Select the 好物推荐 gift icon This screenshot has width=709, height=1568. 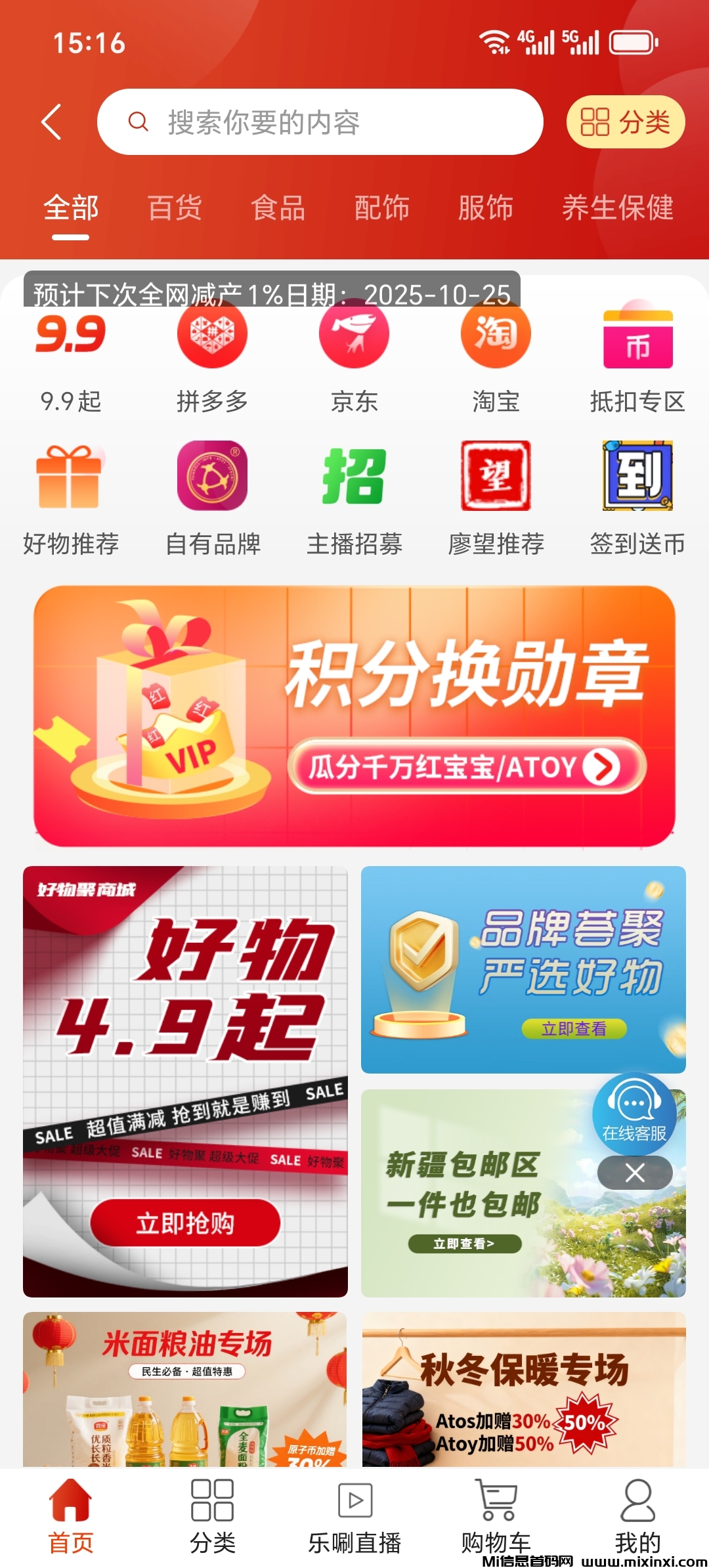click(70, 476)
